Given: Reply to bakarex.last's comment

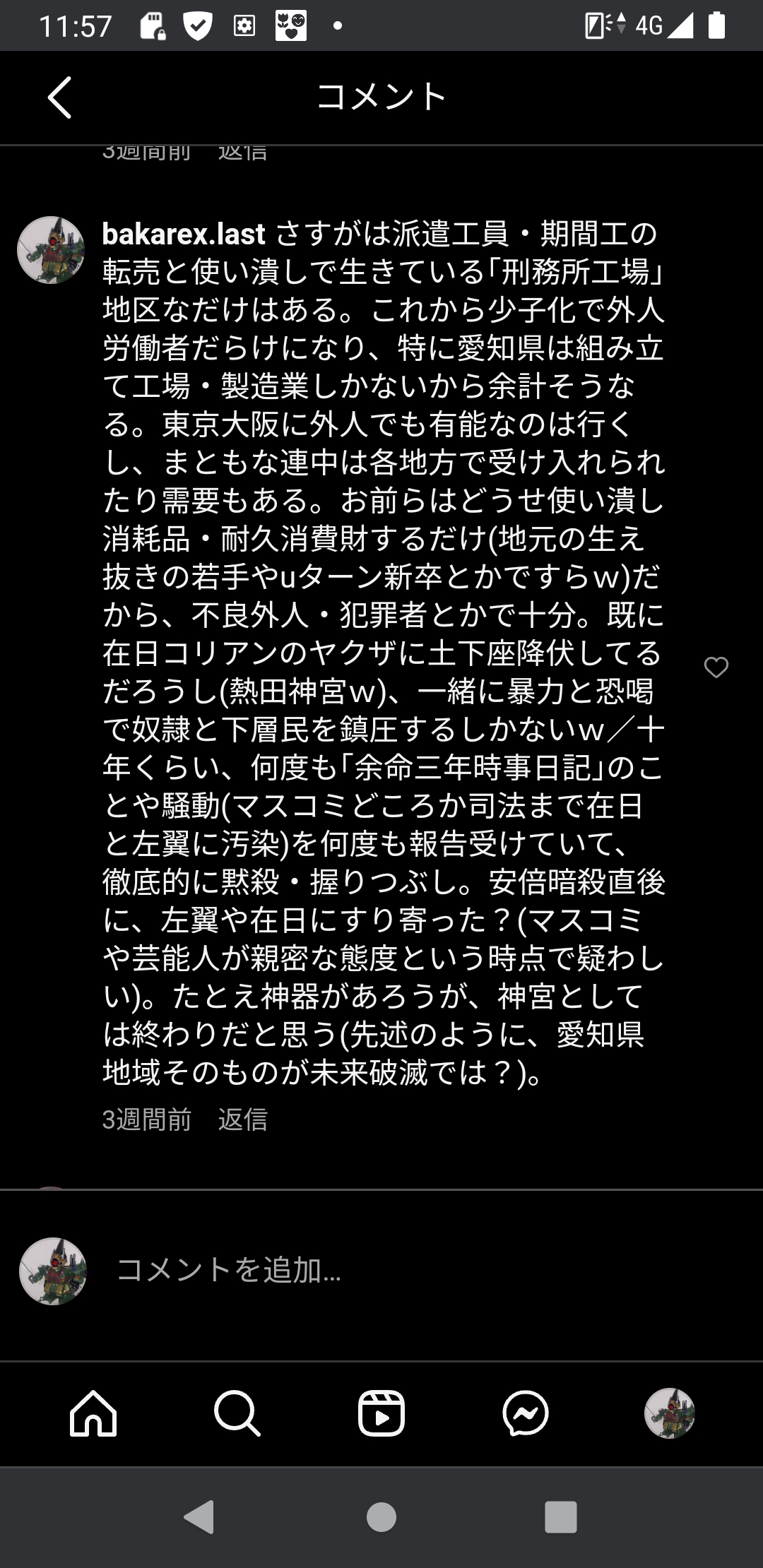Looking at the screenshot, I should (242, 1119).
